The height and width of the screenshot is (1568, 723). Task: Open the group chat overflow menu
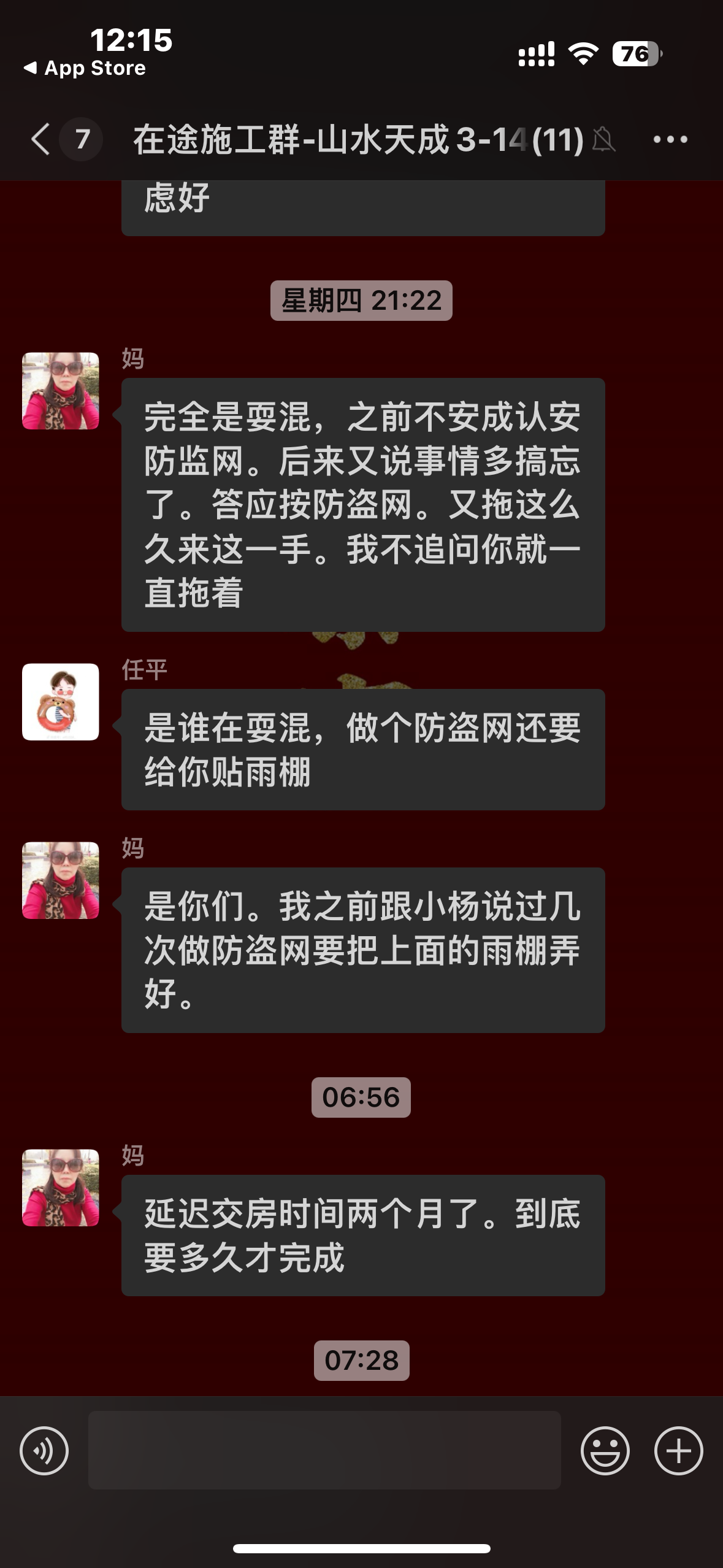click(670, 139)
